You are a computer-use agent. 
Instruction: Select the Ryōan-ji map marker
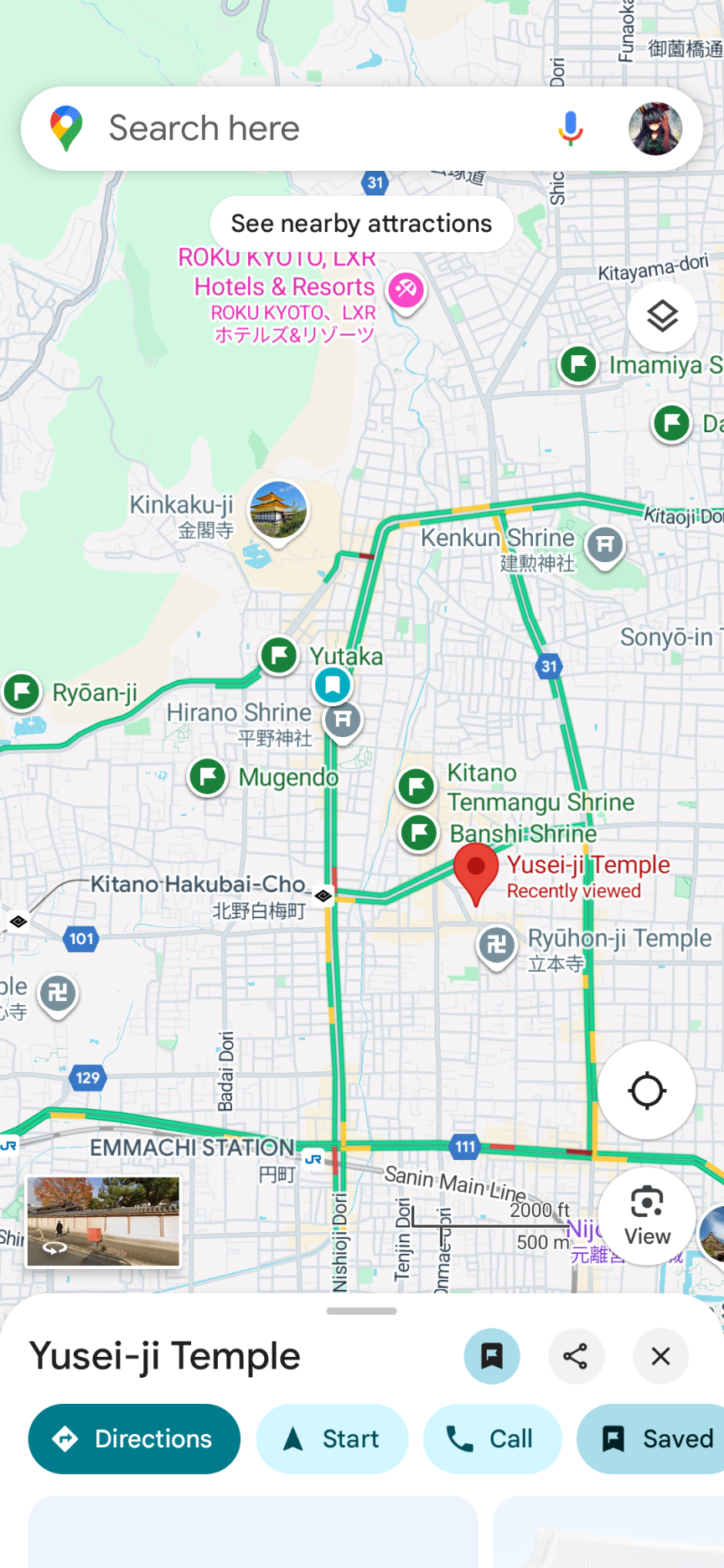(x=22, y=693)
